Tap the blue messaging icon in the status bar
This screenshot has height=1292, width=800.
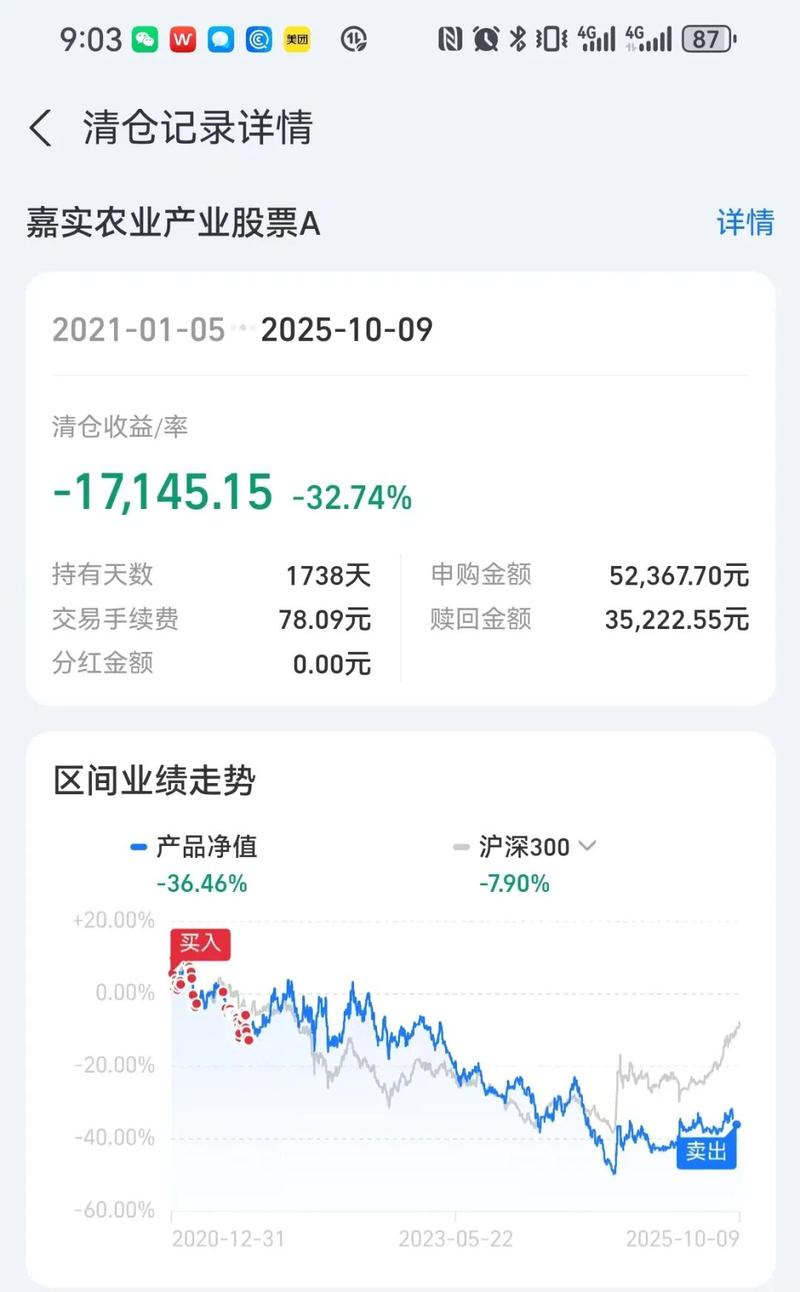pos(219,39)
